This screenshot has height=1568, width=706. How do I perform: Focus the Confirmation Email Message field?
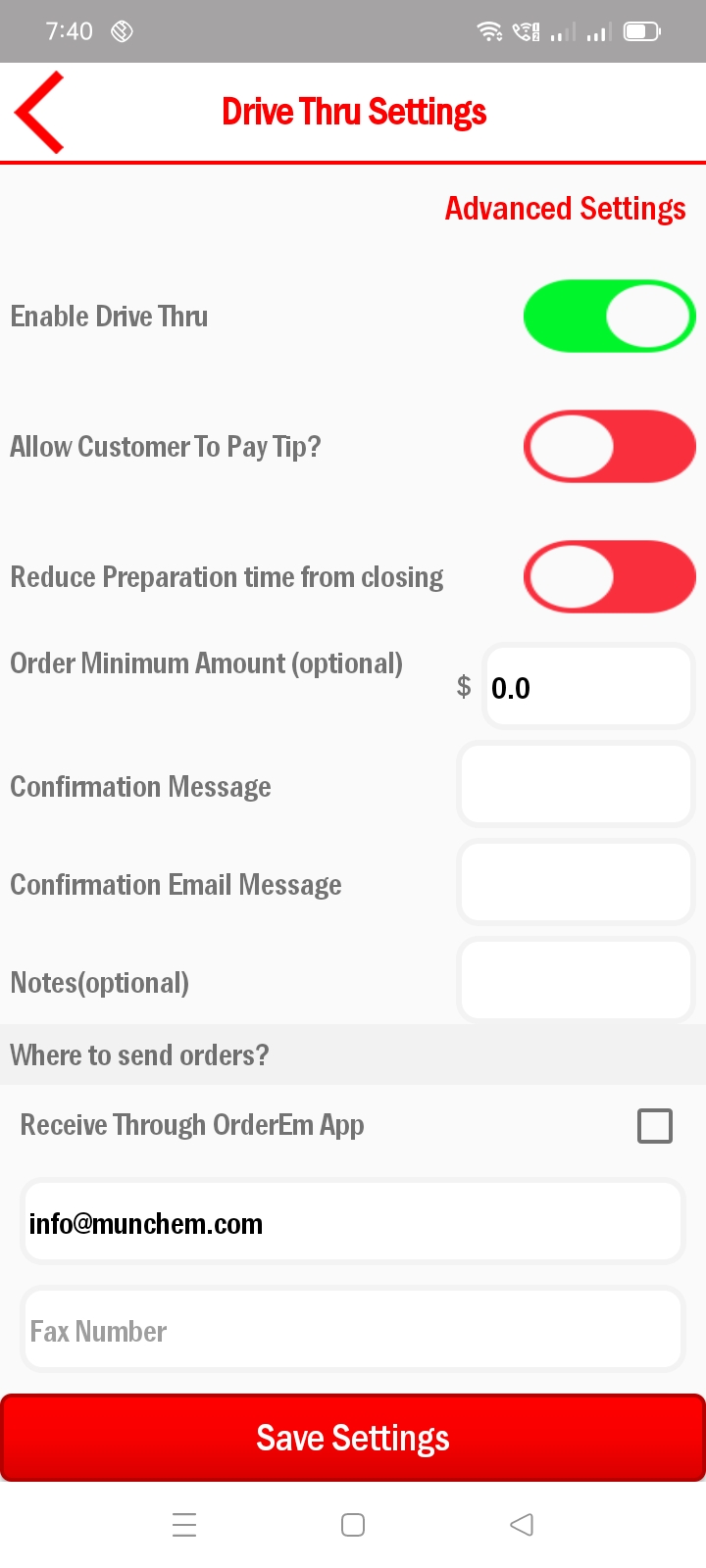[576, 882]
